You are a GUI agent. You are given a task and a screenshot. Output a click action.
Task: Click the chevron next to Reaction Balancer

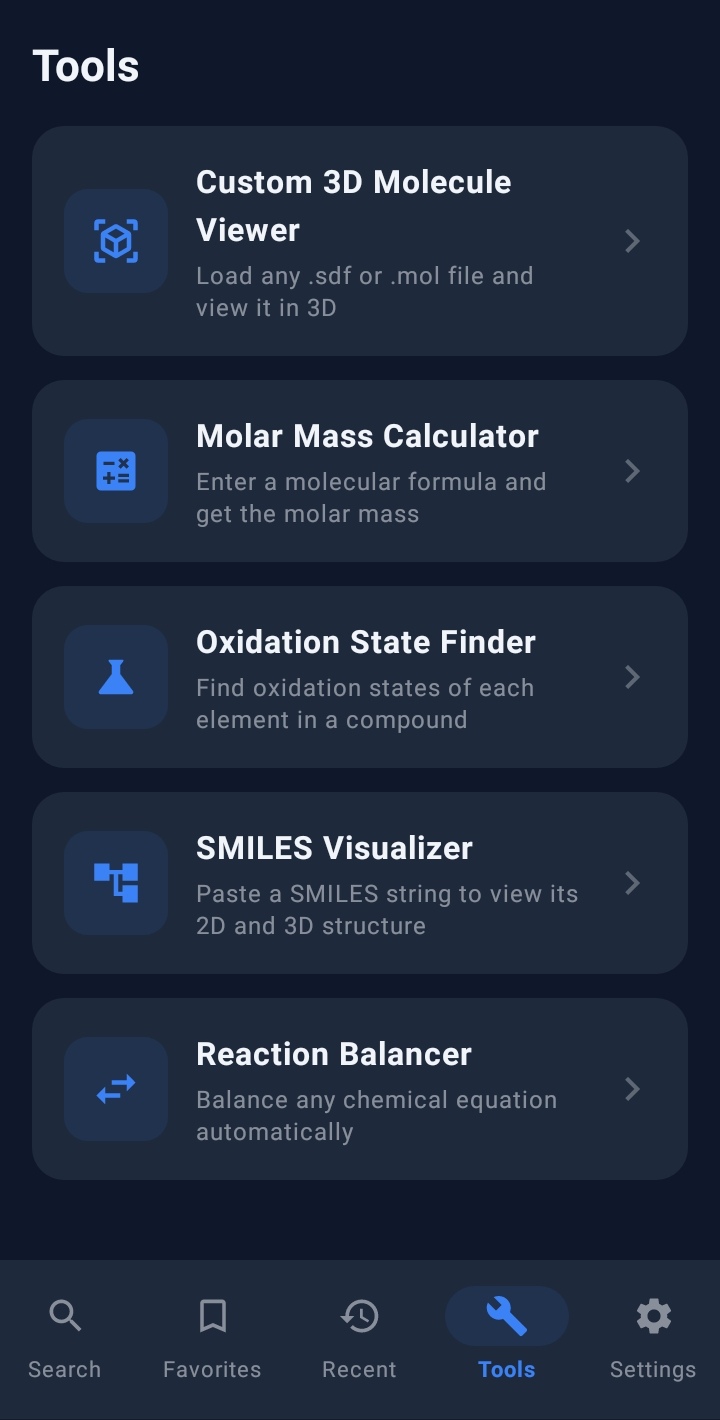[631, 1088]
